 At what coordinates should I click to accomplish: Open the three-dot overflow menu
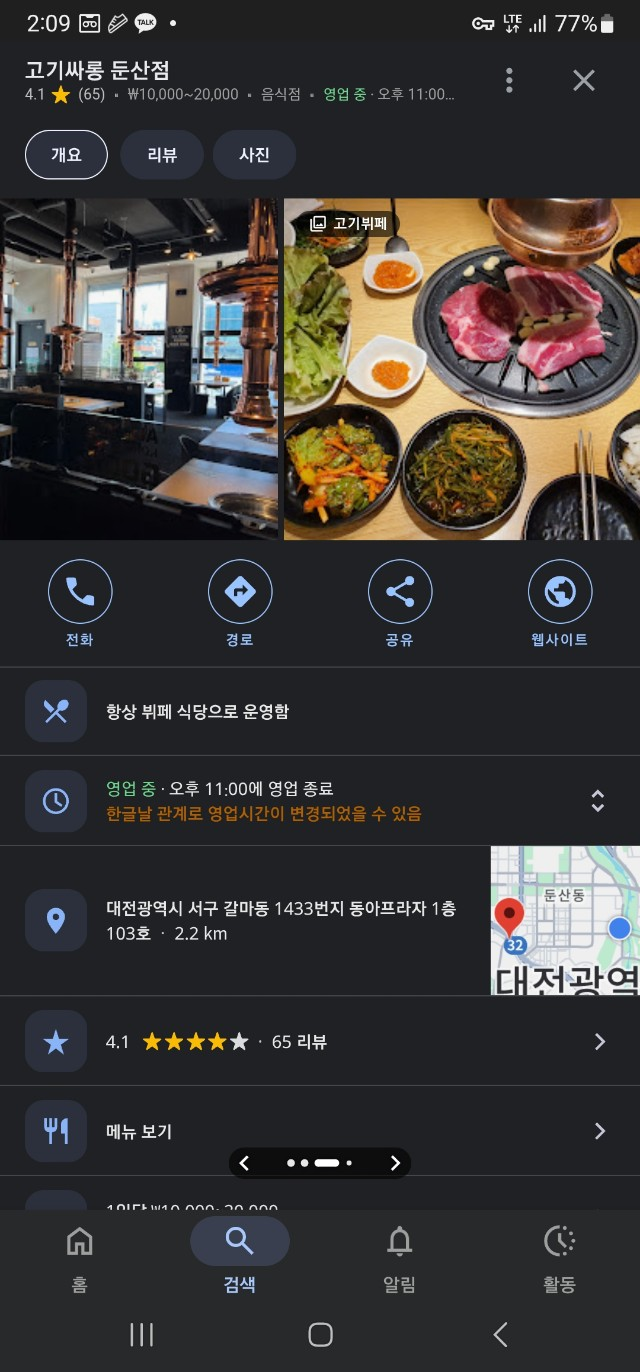pos(509,80)
